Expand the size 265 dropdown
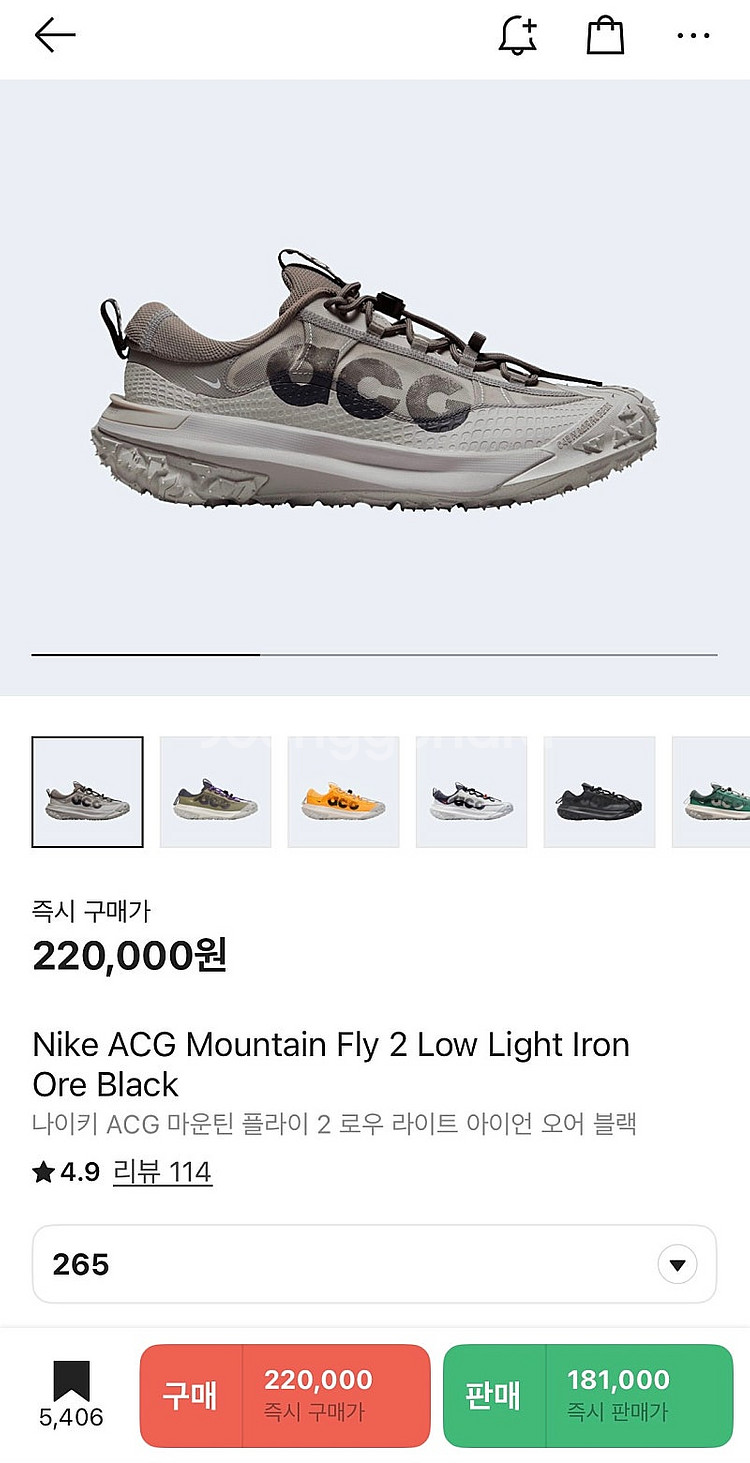The height and width of the screenshot is (1463, 750). point(677,1265)
